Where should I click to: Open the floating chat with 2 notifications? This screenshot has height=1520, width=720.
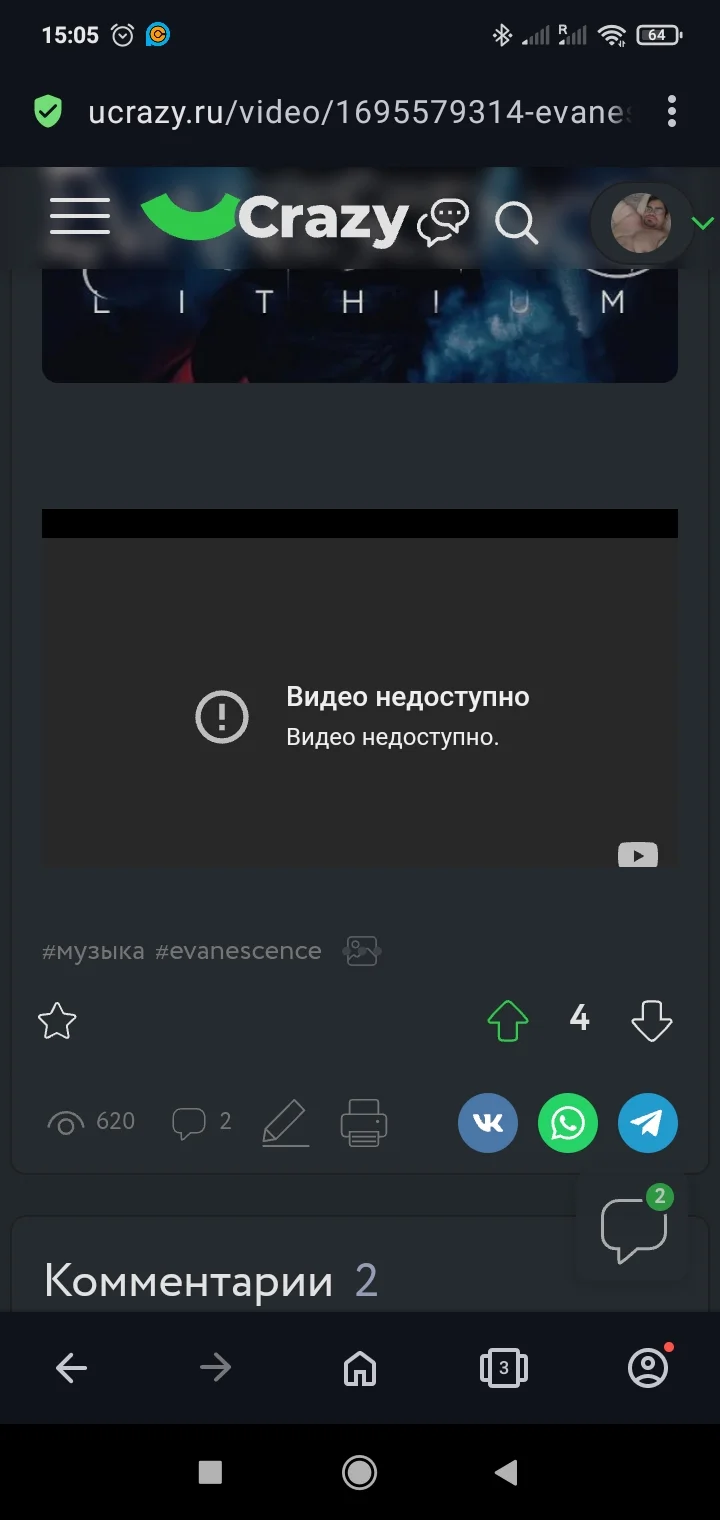click(x=634, y=1228)
